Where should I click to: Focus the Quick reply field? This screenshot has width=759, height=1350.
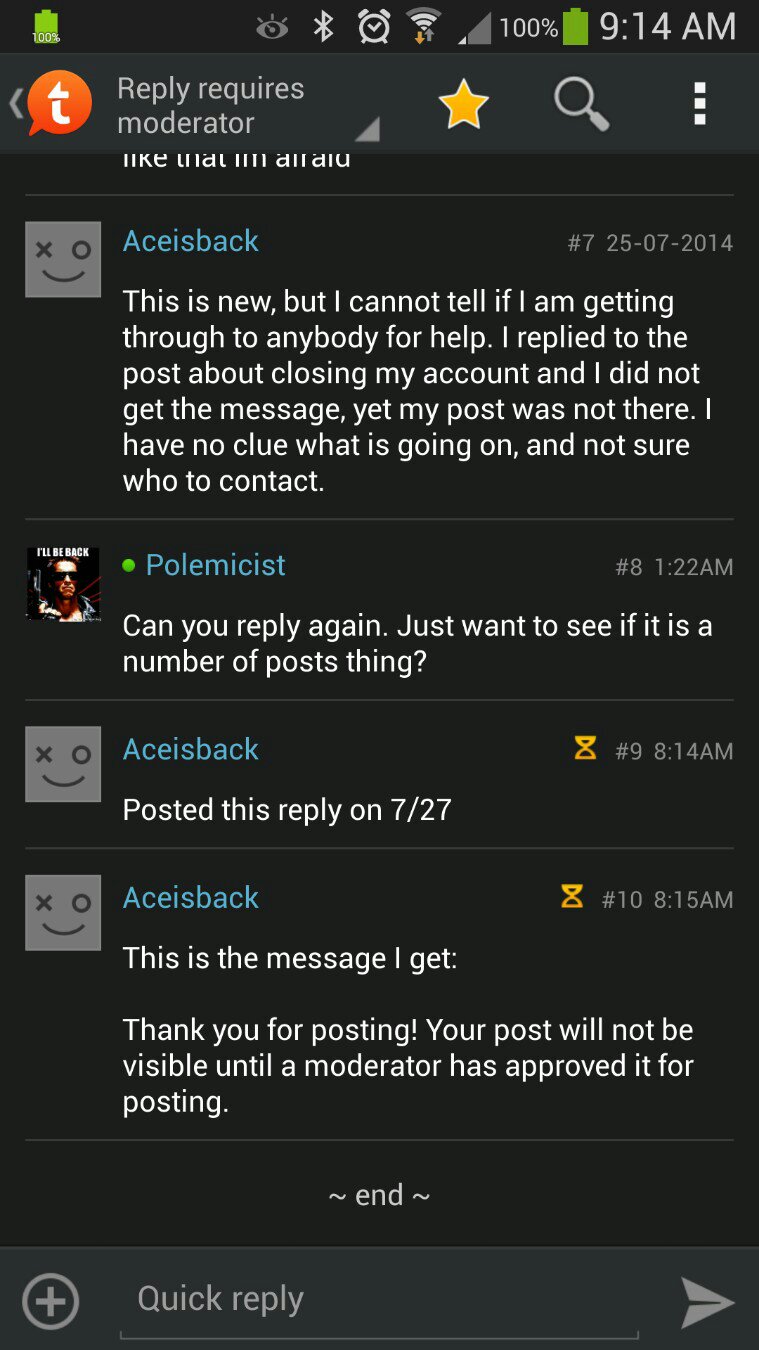[379, 1300]
